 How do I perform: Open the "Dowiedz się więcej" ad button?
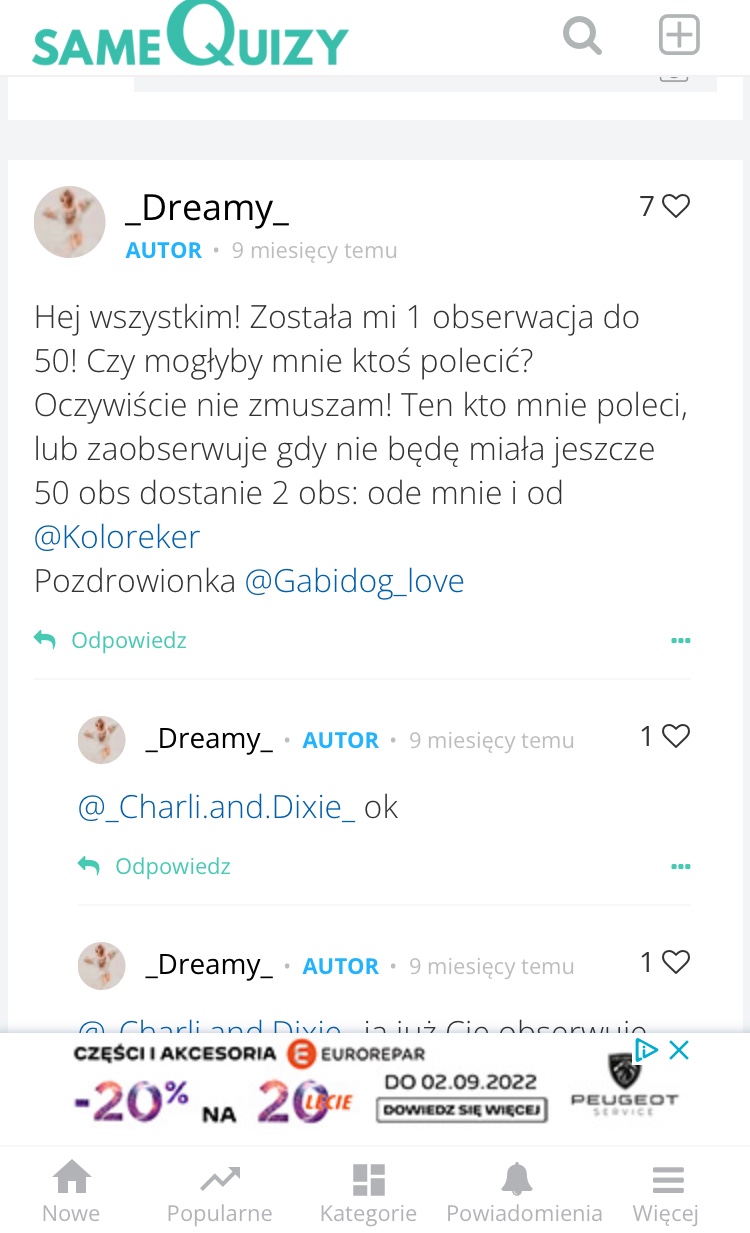click(462, 1109)
